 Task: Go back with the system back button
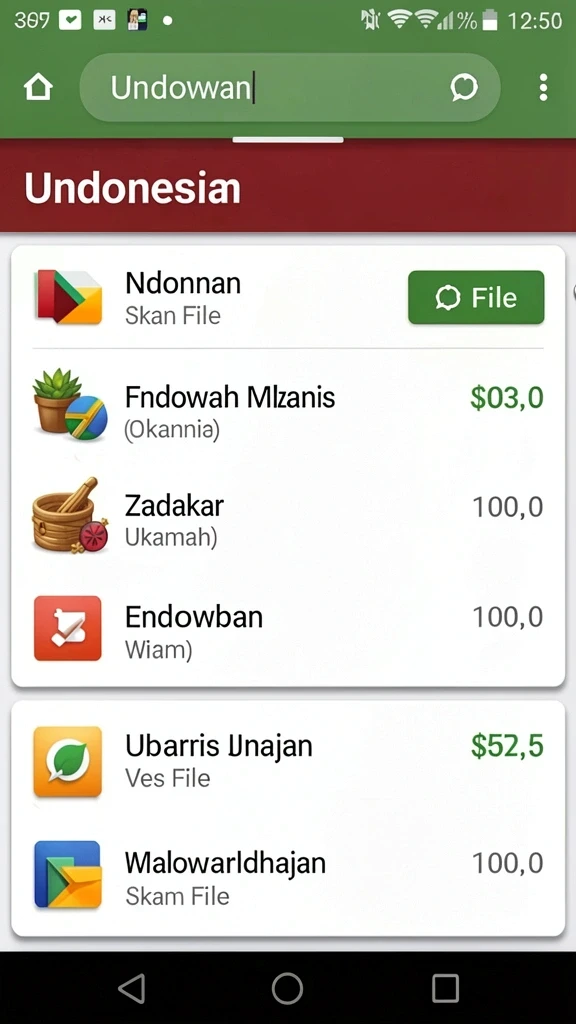click(x=131, y=988)
